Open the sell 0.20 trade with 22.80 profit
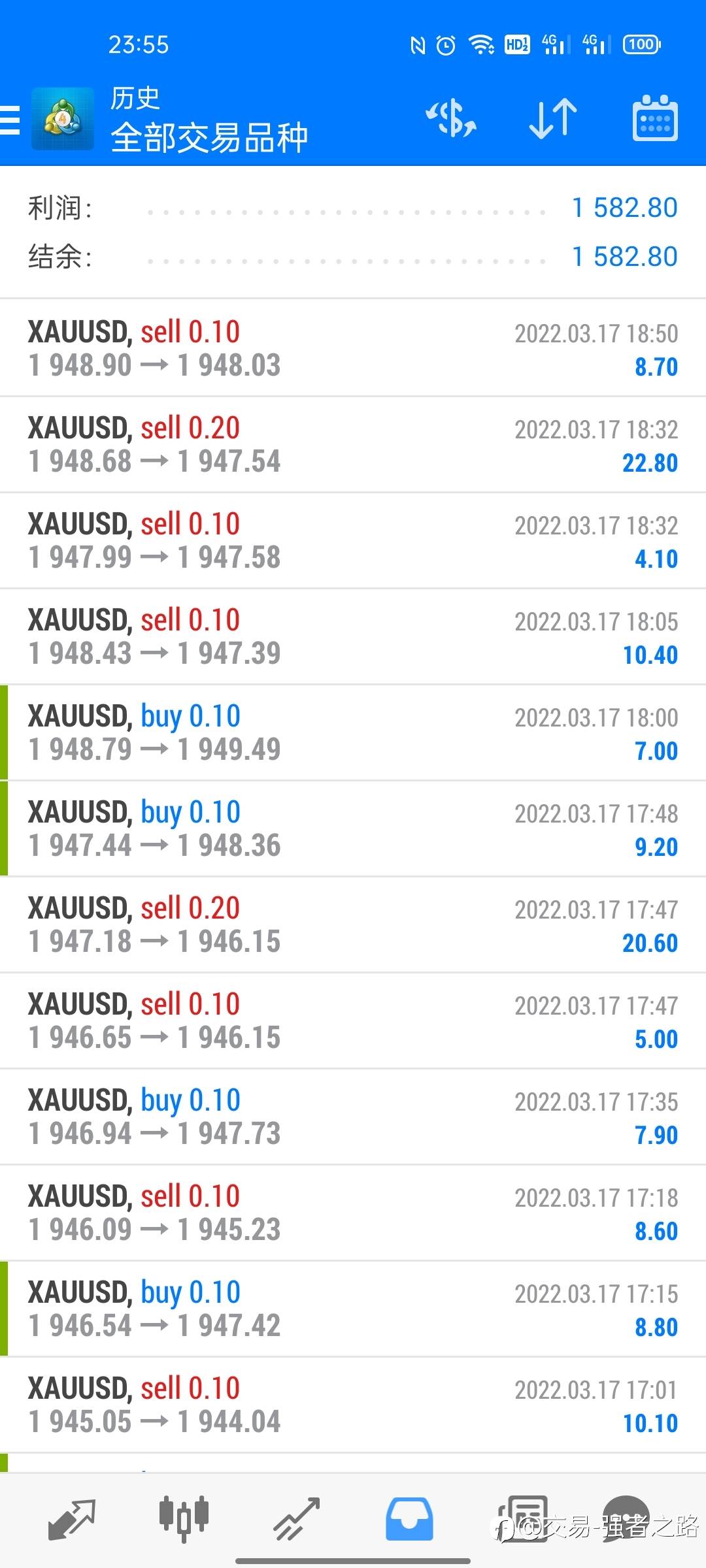The image size is (706, 1568). (353, 444)
